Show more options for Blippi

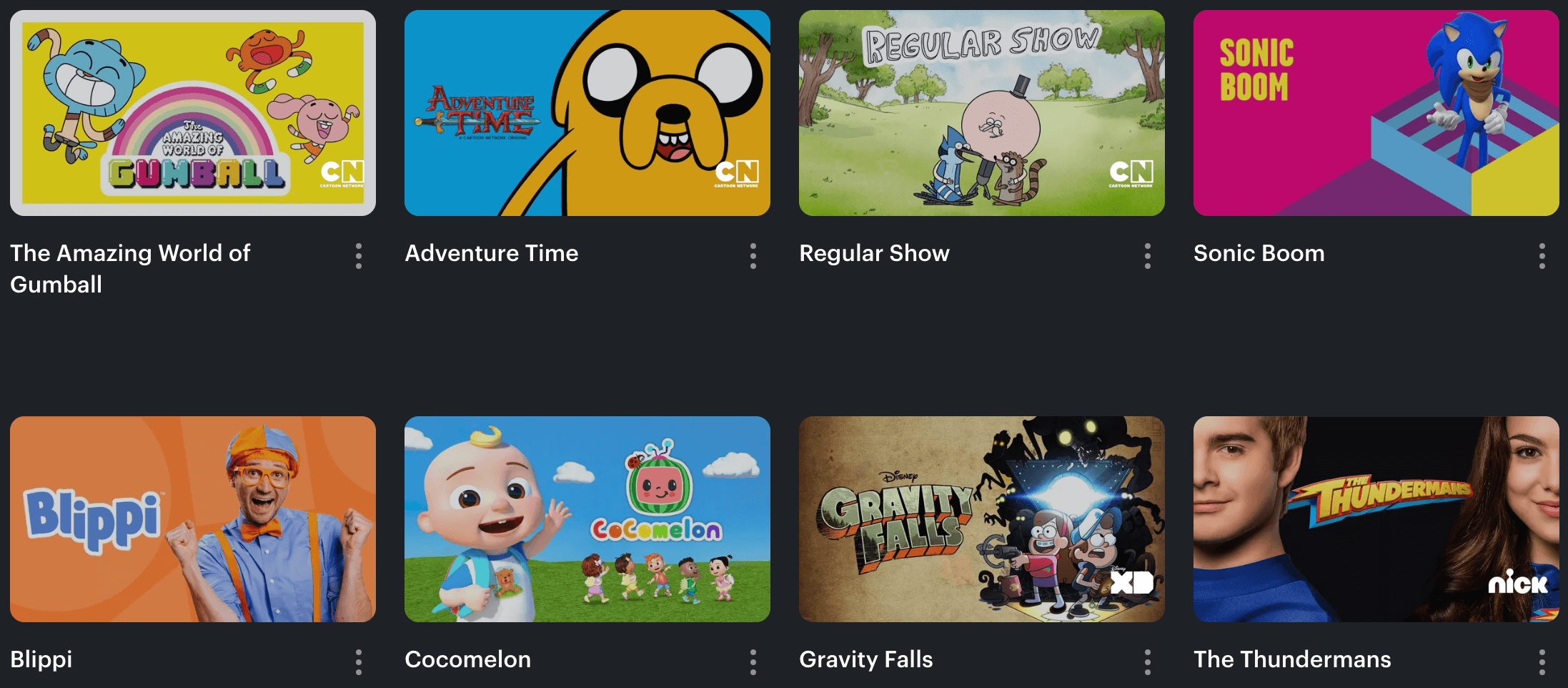coord(359,662)
